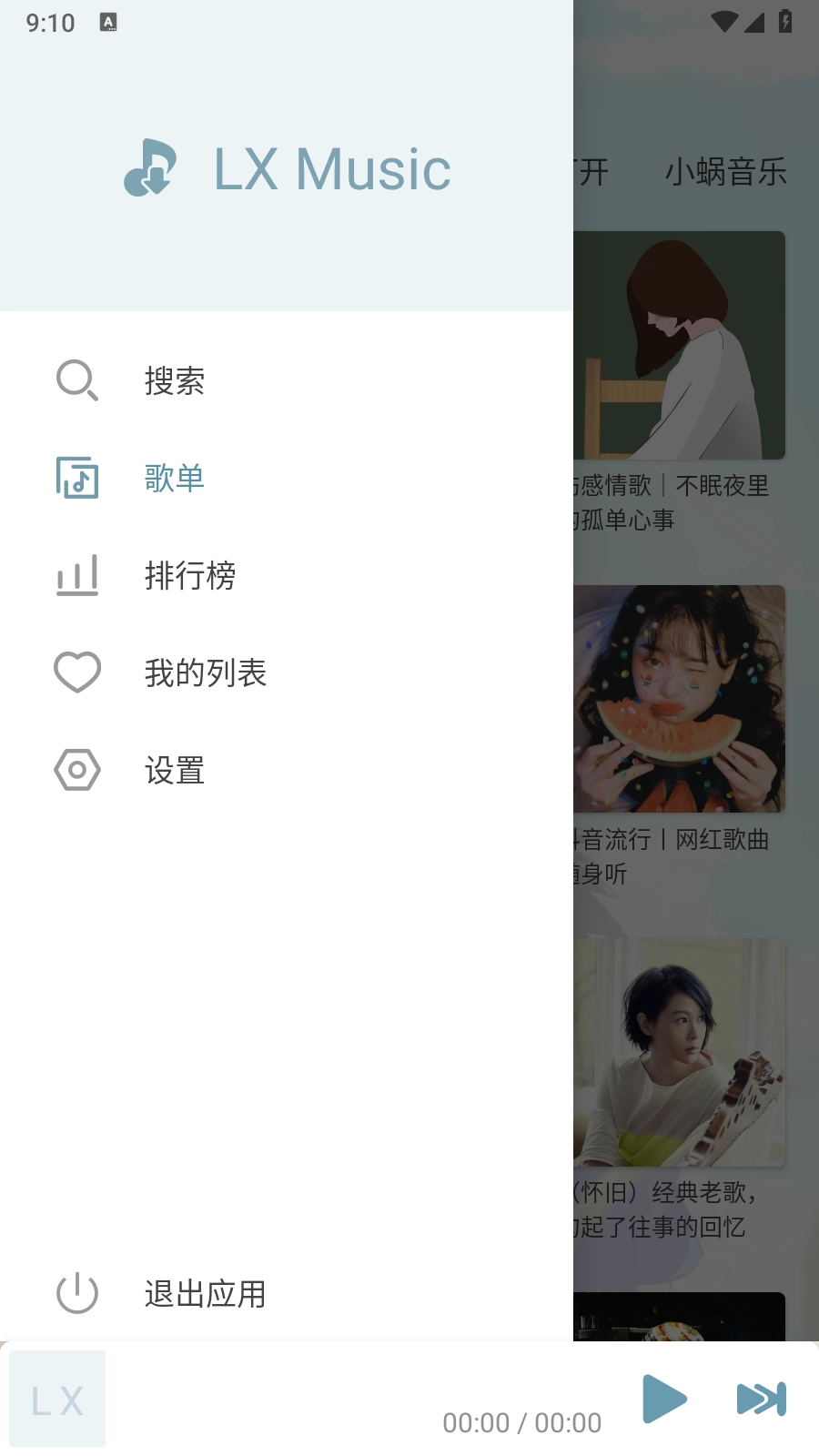This screenshot has width=819, height=1456.
Task: Tap 退出应用 to exit the app
Action: click(x=205, y=1293)
